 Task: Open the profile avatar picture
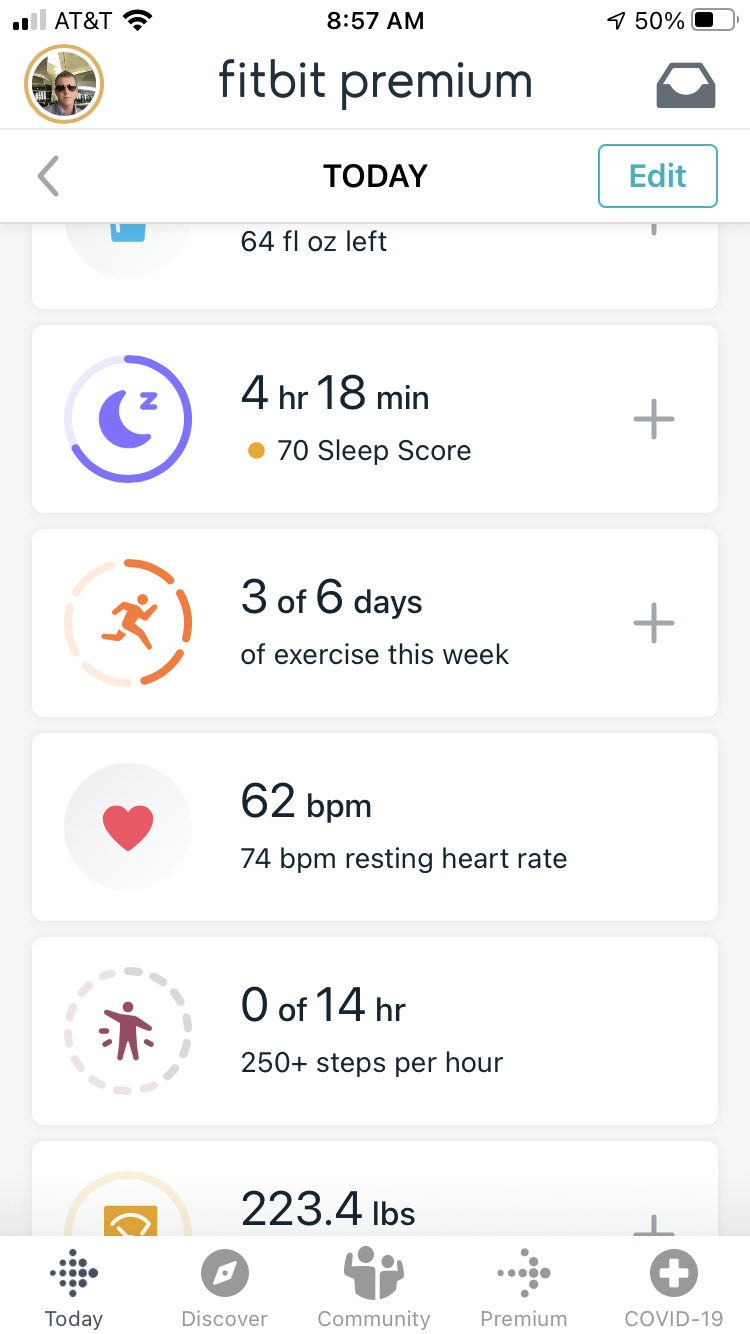tap(64, 85)
